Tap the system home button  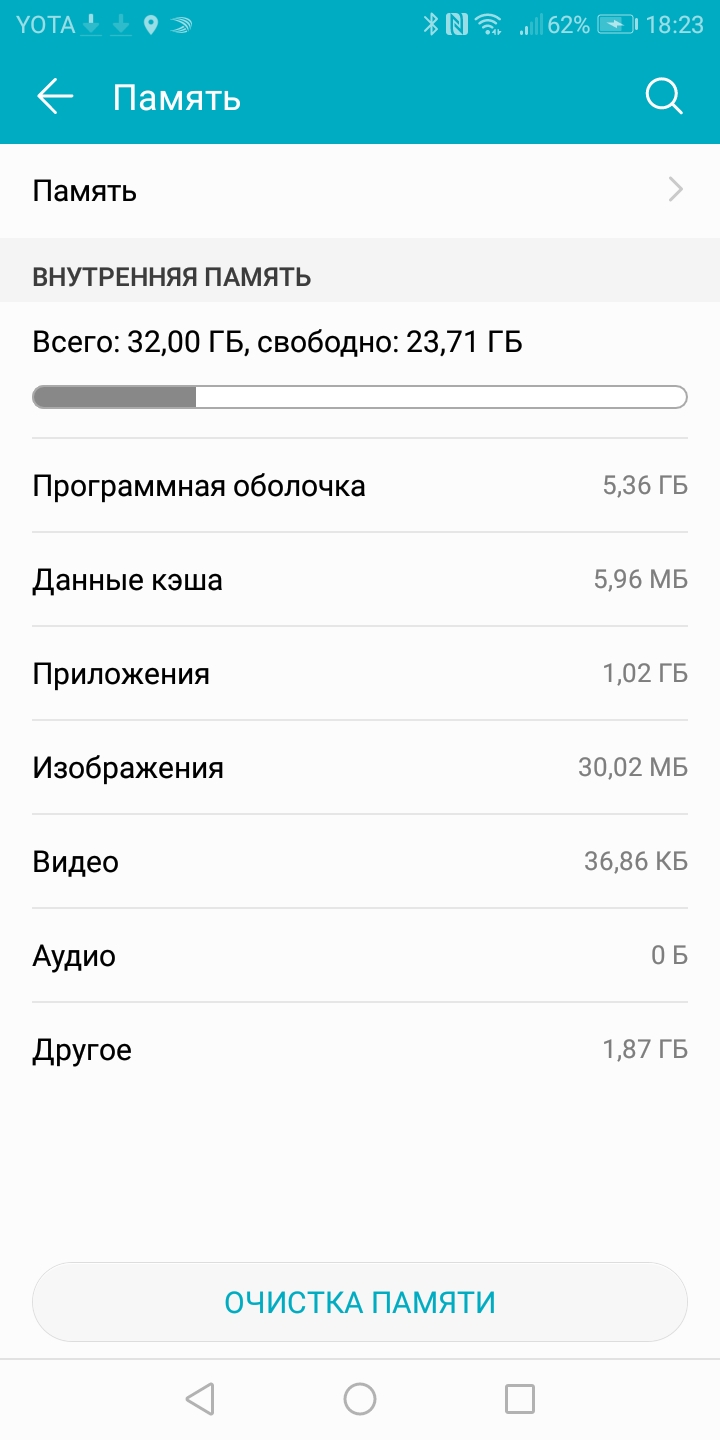tap(360, 1399)
